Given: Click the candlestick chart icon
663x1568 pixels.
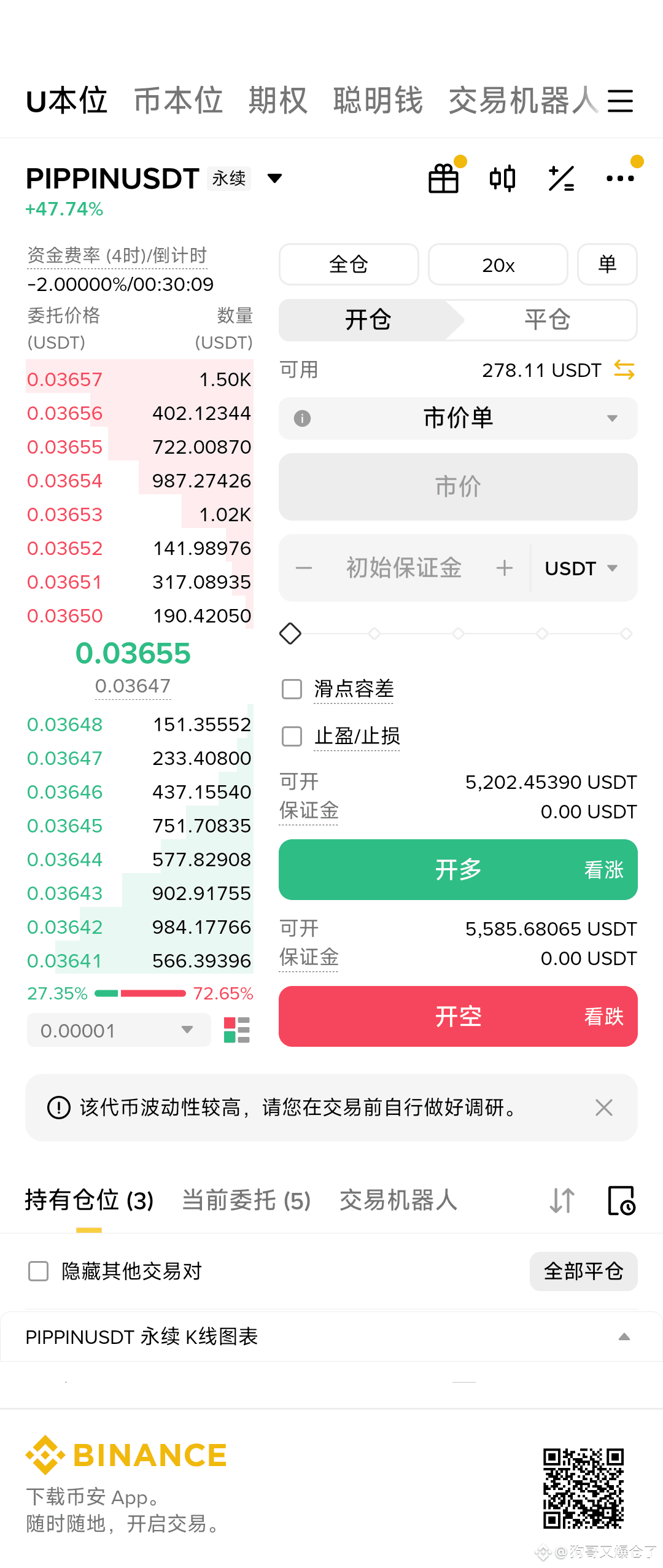Looking at the screenshot, I should [502, 177].
